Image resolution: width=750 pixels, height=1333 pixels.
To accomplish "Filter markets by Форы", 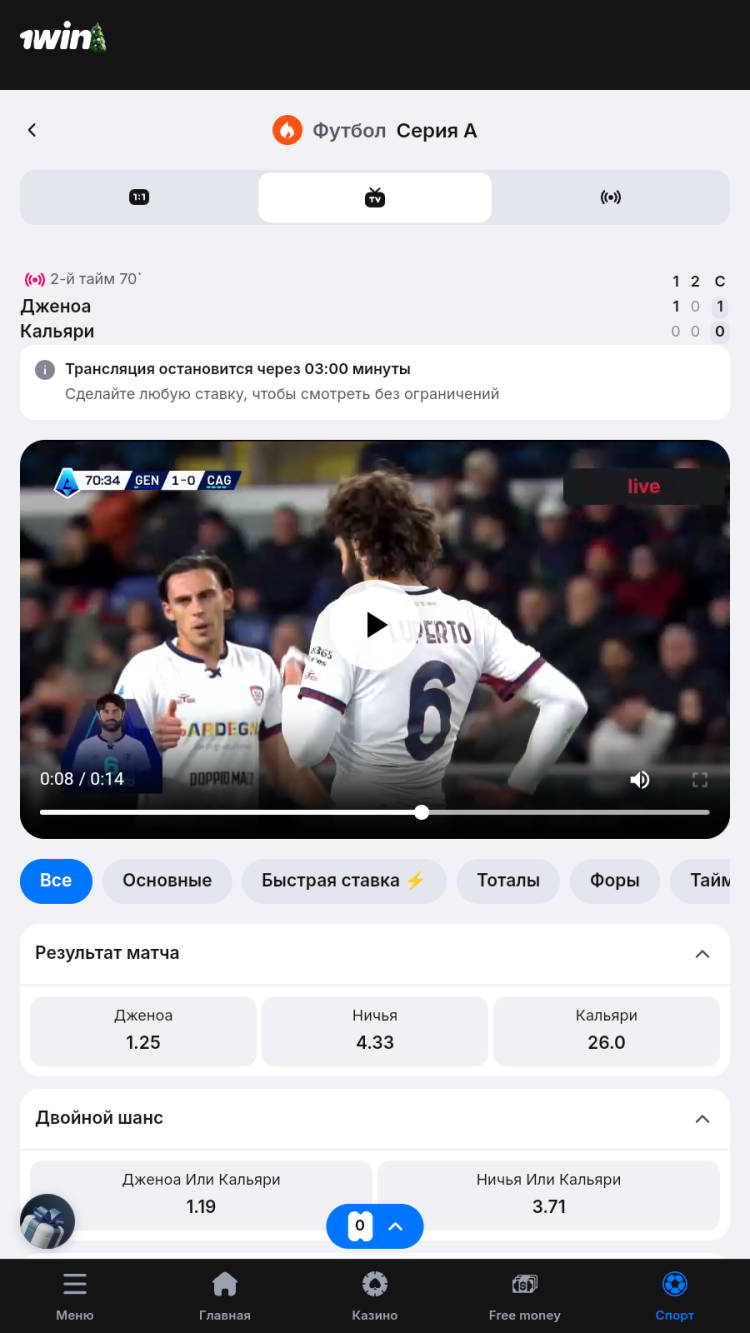I will (614, 881).
